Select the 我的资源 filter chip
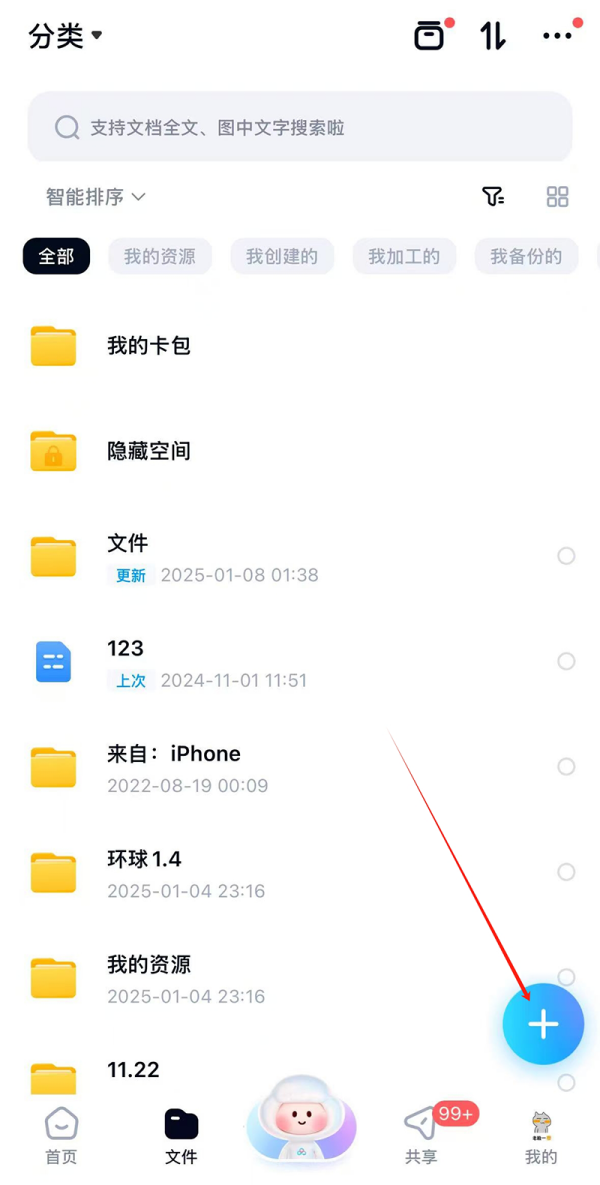 pyautogui.click(x=160, y=256)
